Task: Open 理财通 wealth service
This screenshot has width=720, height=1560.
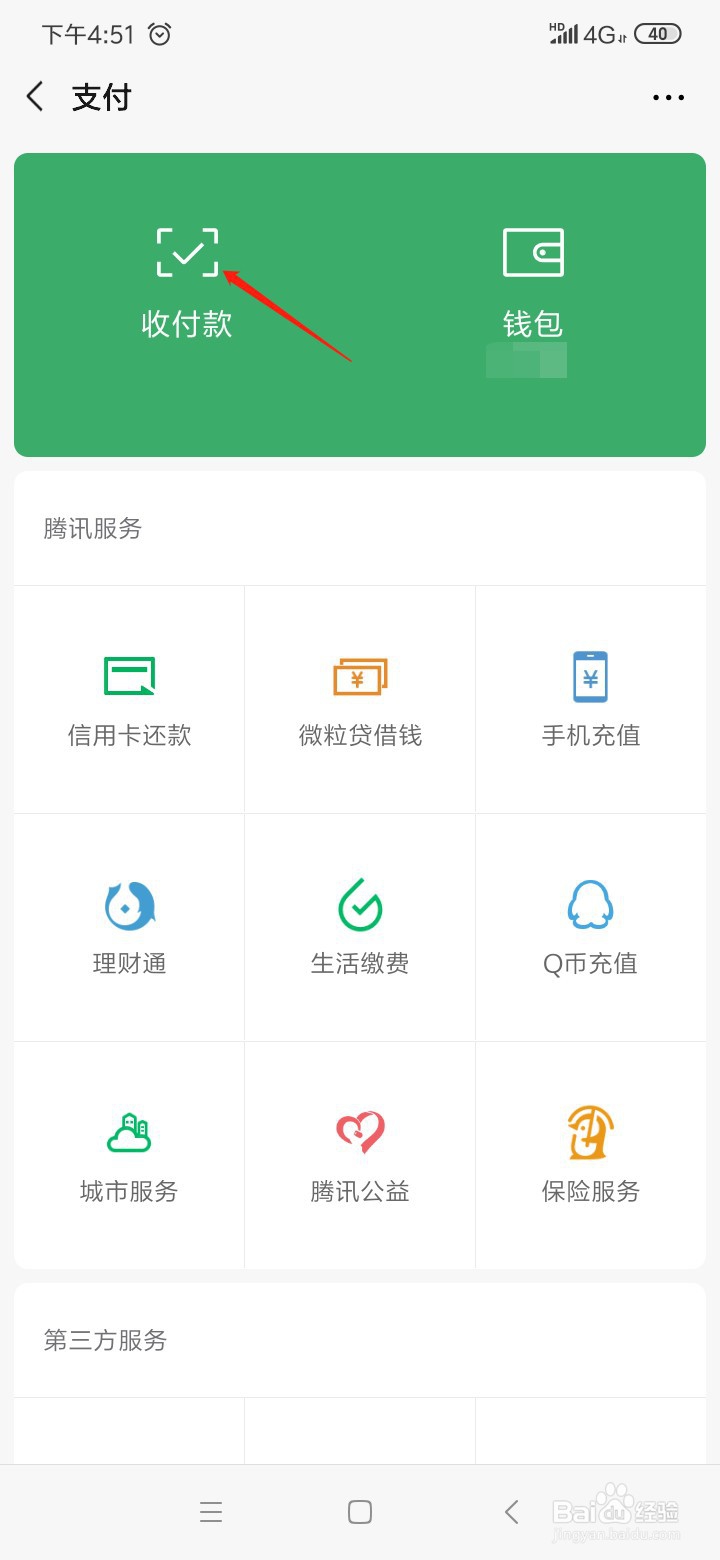Action: pos(129,928)
